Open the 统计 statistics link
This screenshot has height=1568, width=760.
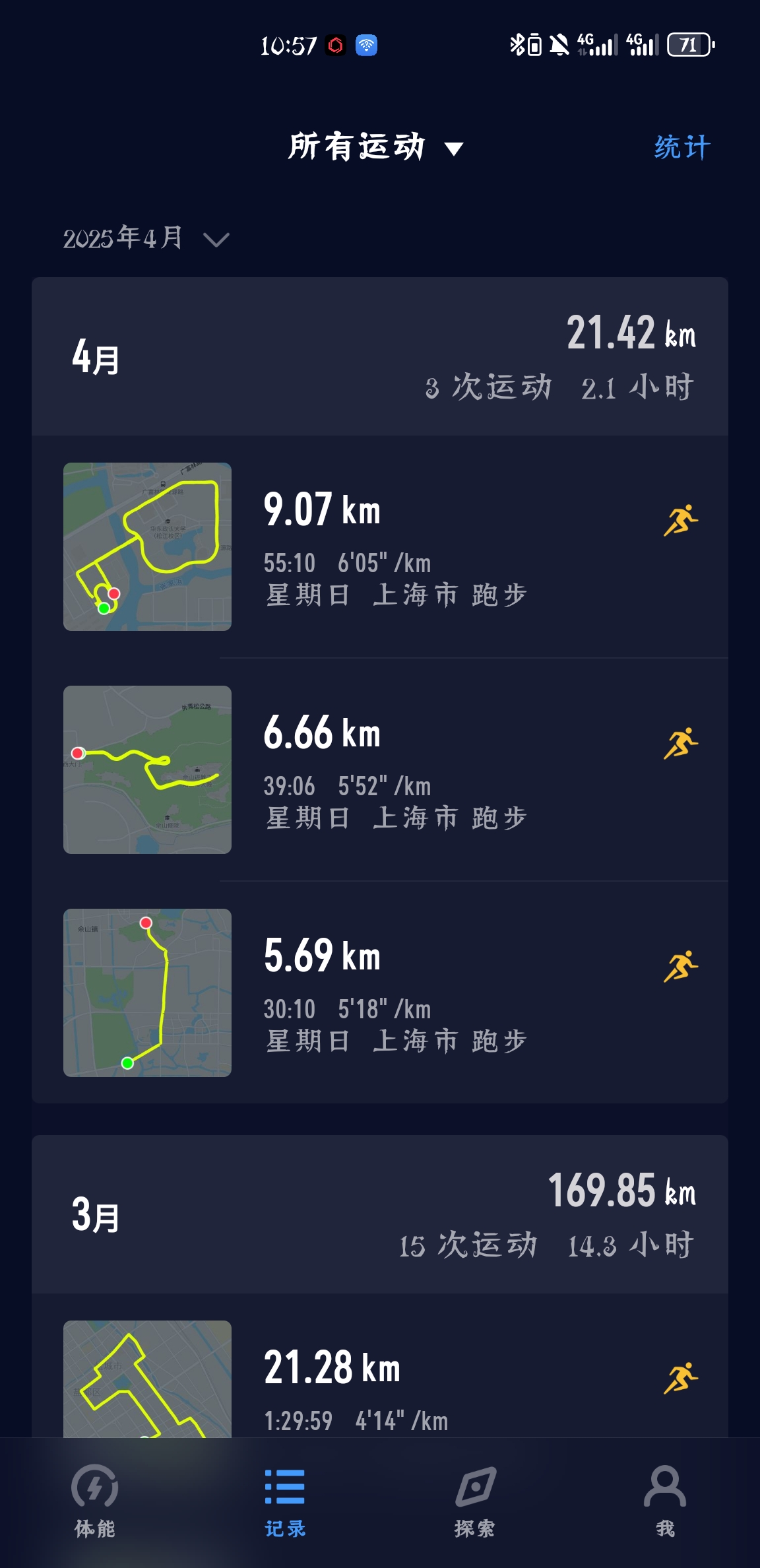(682, 147)
